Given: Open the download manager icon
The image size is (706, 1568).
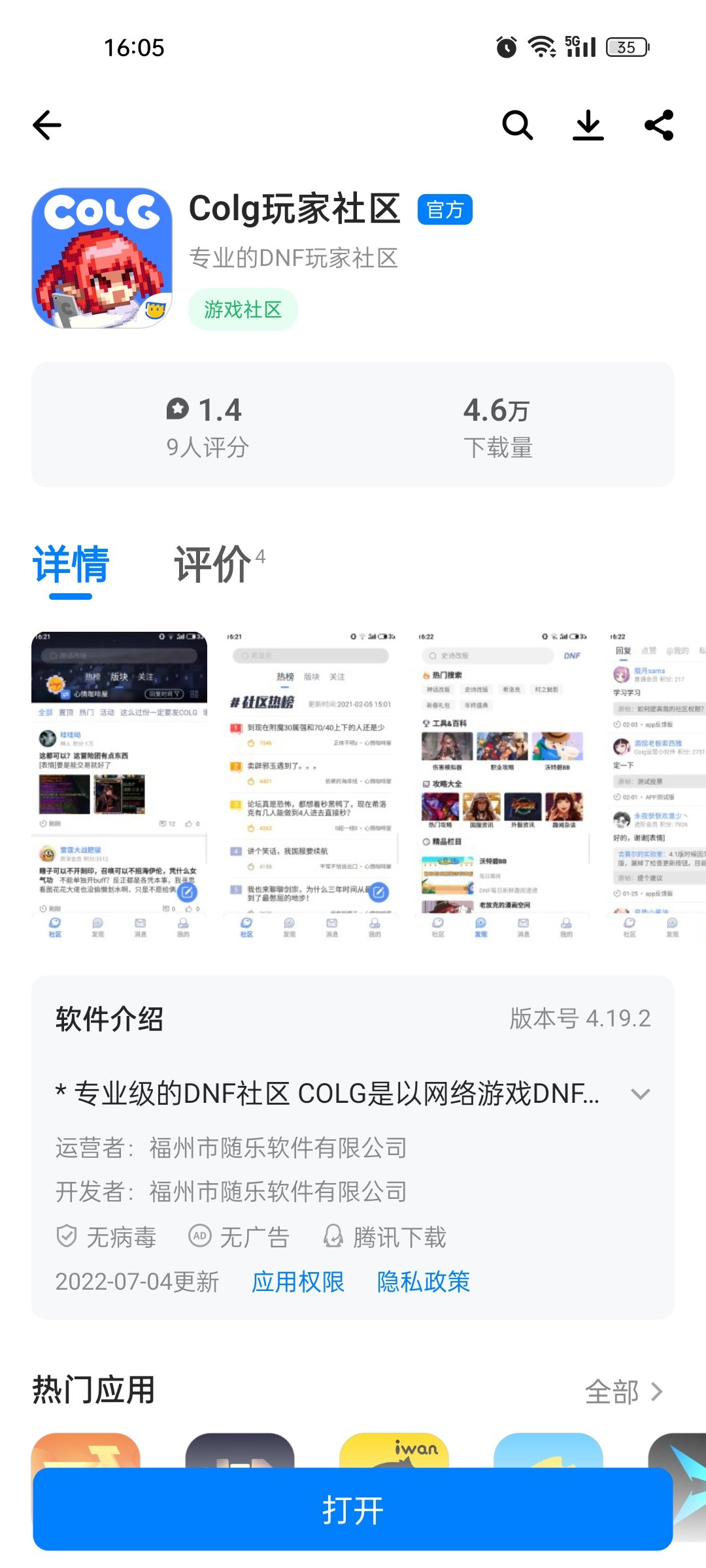Looking at the screenshot, I should coord(588,125).
